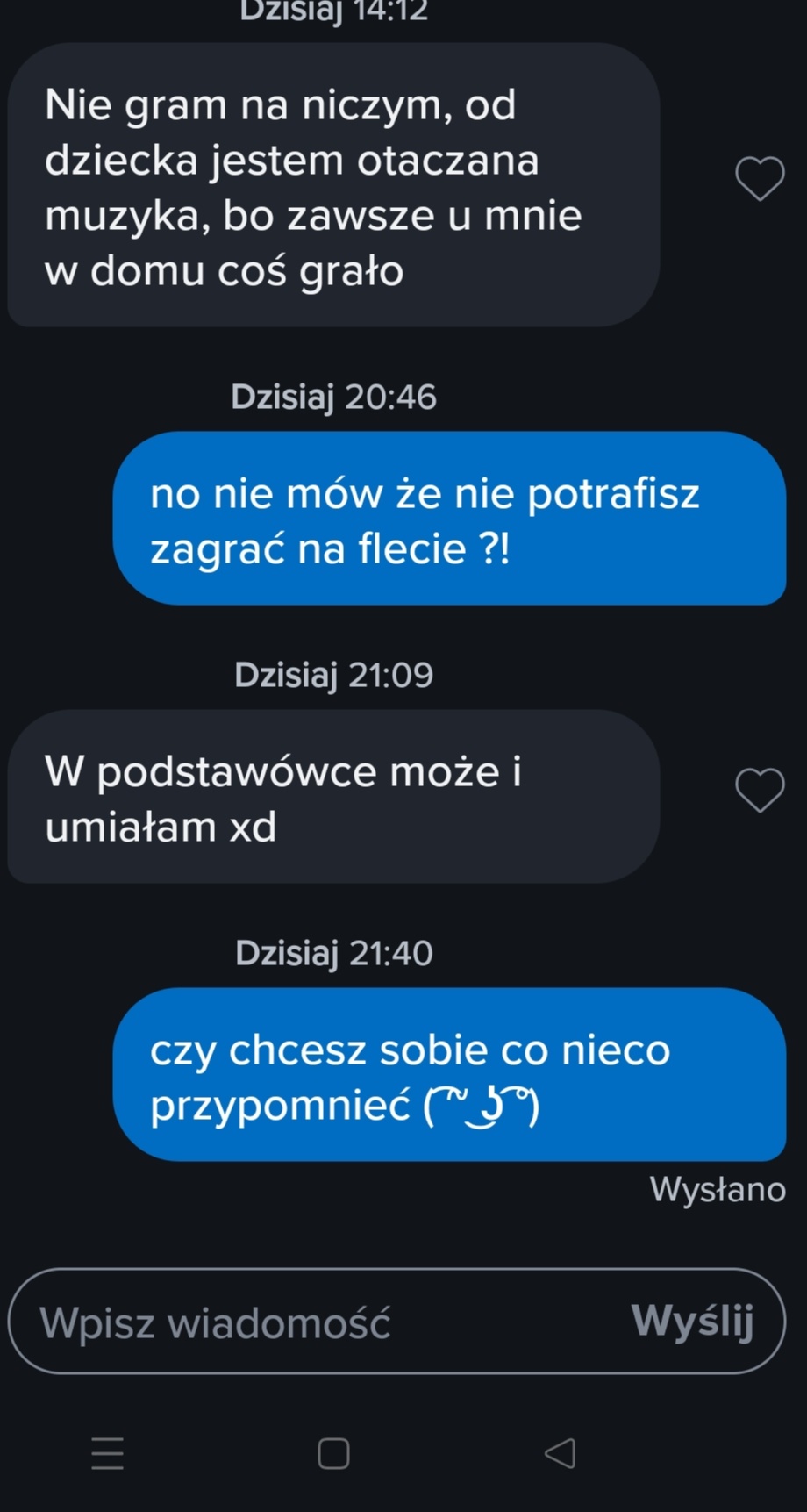Focus the 'Wpisz wiadomość' text field

316,1322
